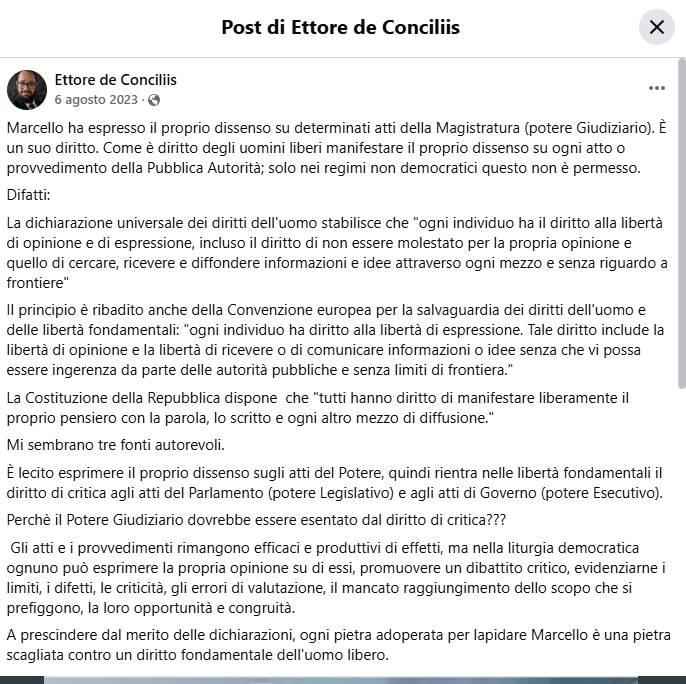This screenshot has height=684, width=686.
Task: View the post's public audience icon
Action: click(x=154, y=100)
